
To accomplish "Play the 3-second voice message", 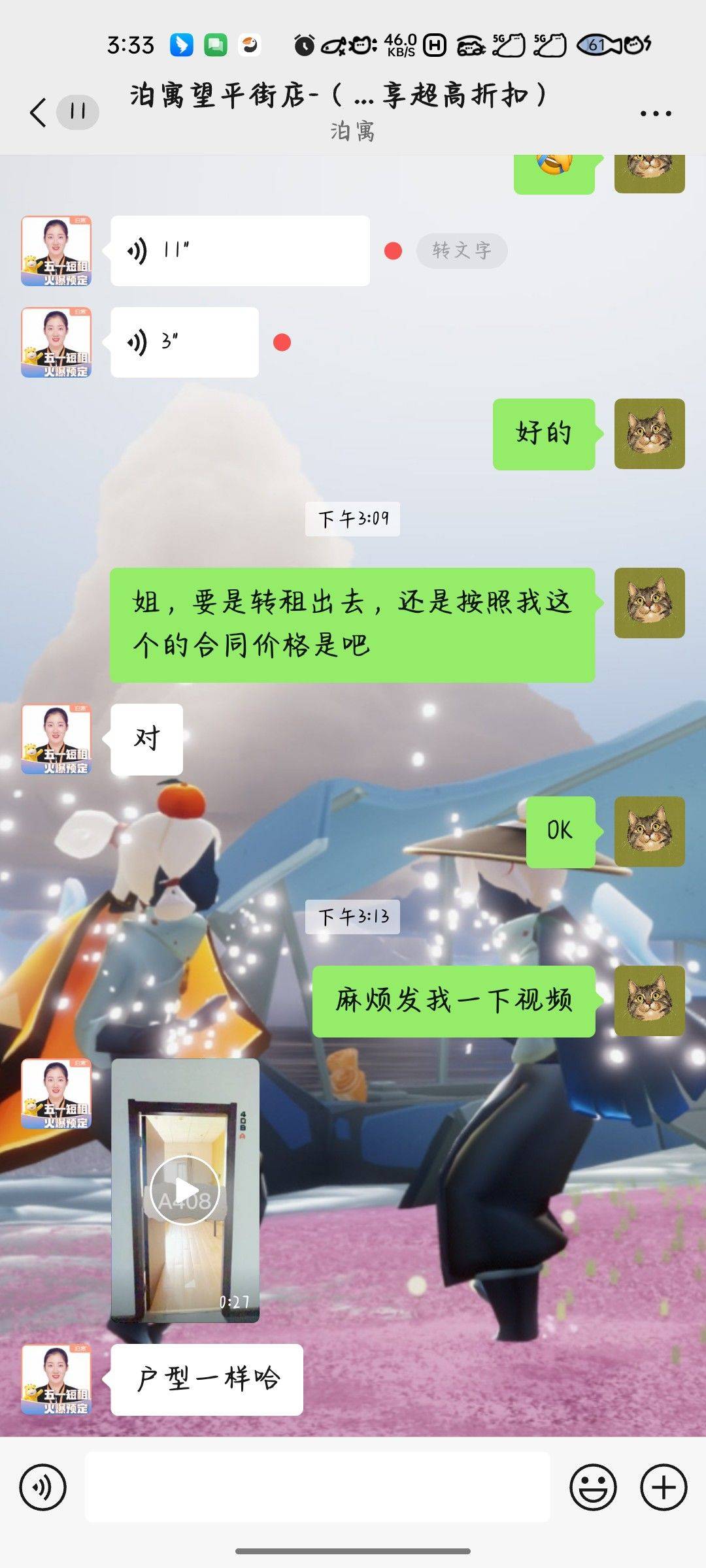I will [184, 342].
